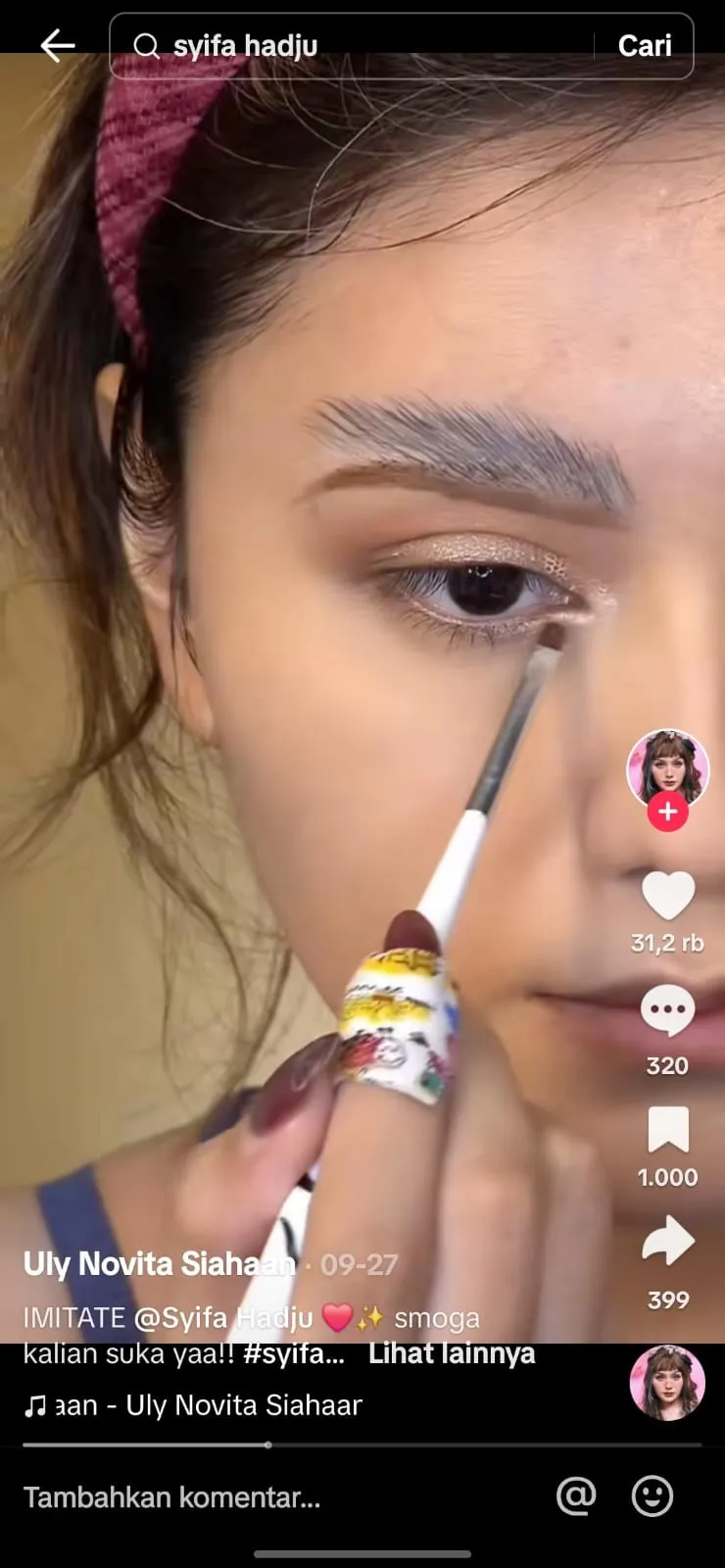Go back using the arrow icon
The image size is (725, 1568).
click(57, 45)
